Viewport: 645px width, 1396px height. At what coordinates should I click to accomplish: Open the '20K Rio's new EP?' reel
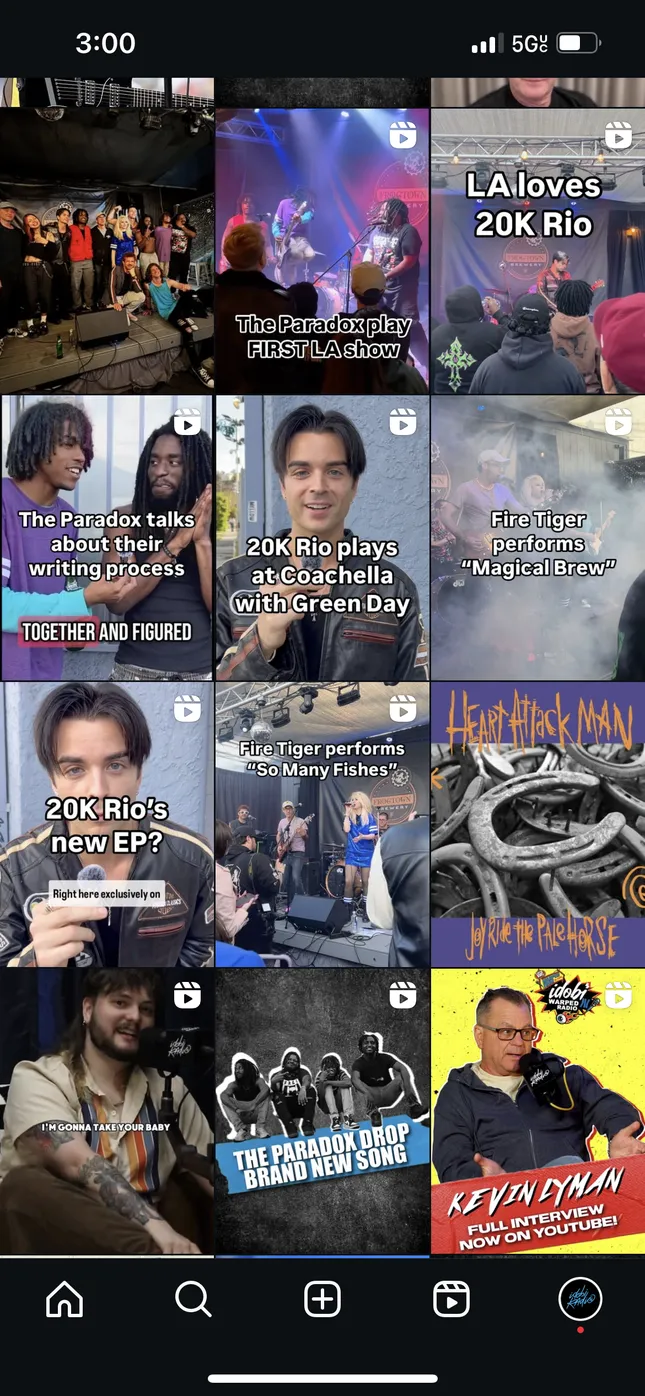[x=106, y=824]
